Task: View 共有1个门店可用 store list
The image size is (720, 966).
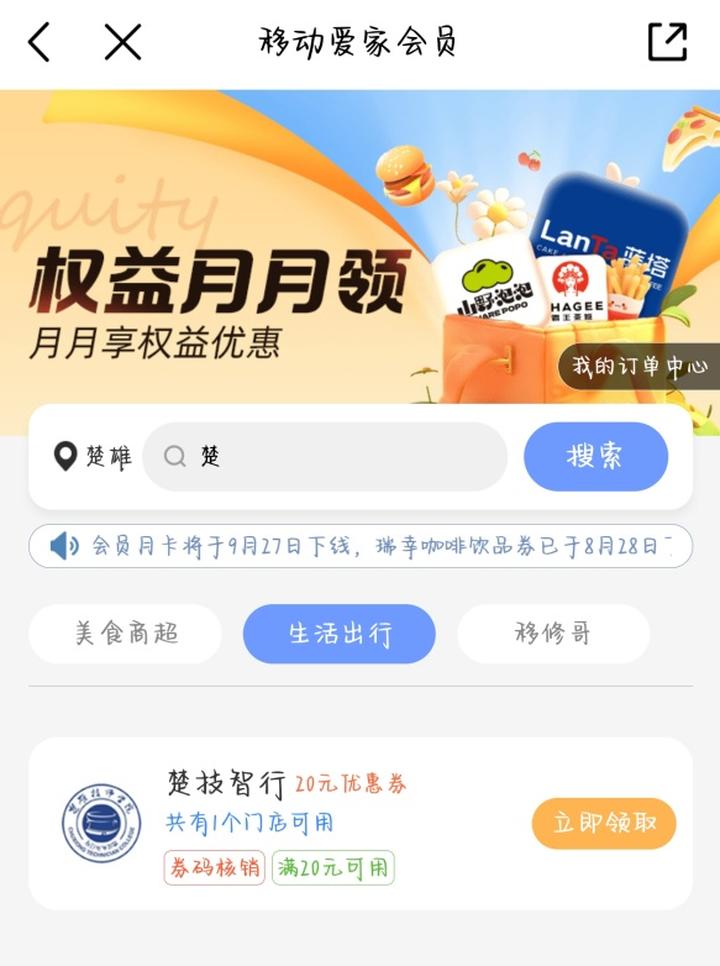Action: 249,823
